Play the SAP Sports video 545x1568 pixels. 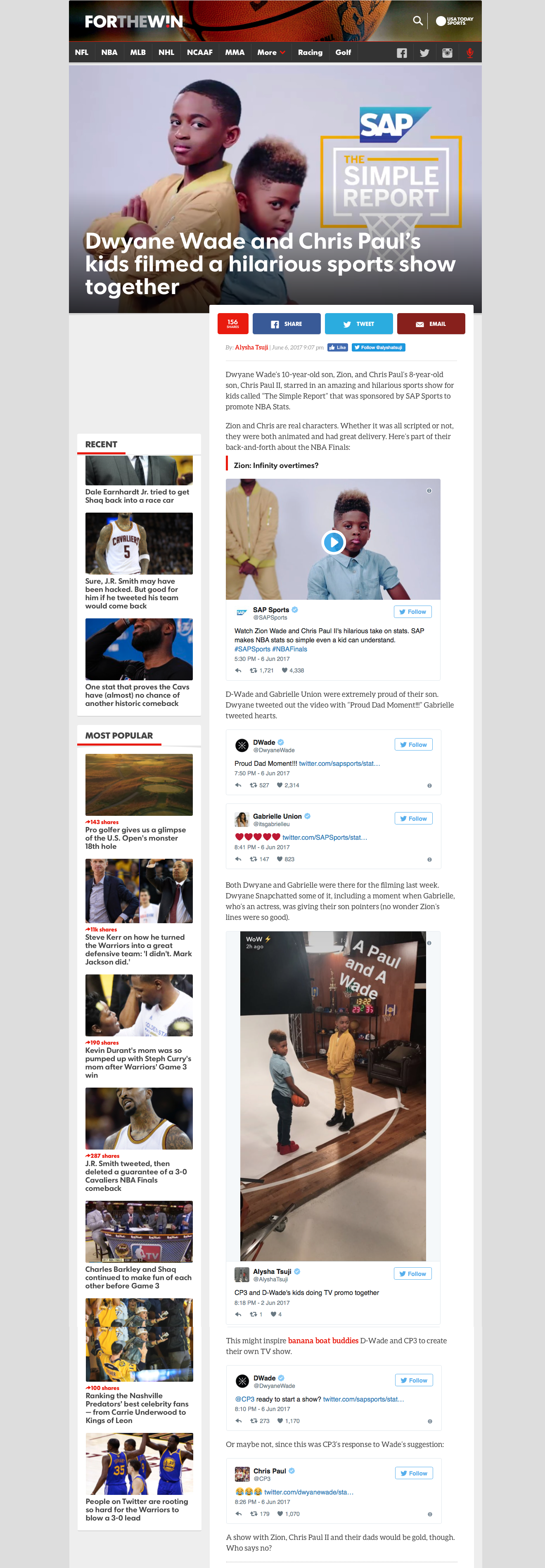click(333, 542)
